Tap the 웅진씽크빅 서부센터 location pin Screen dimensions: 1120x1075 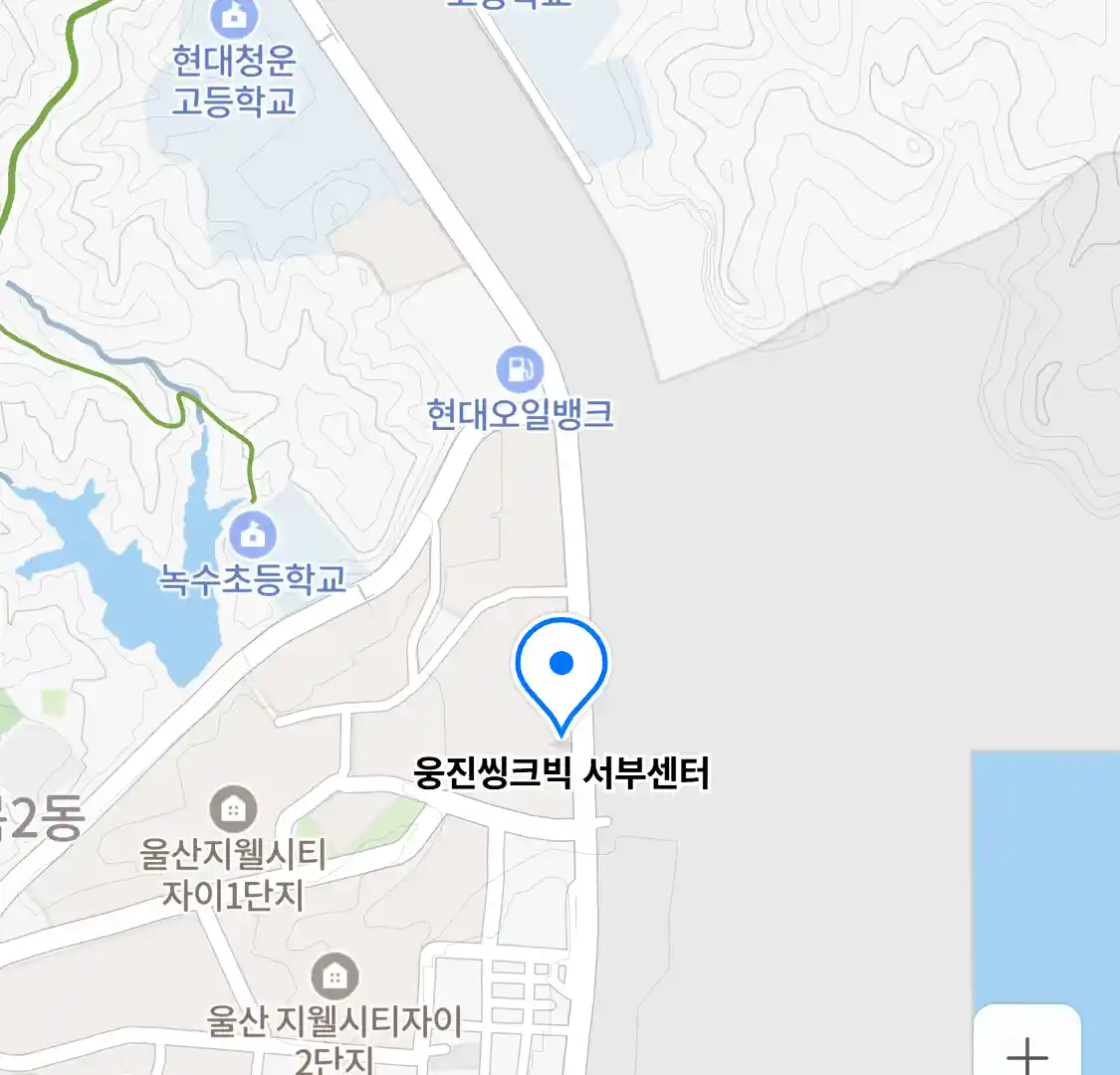click(x=561, y=669)
